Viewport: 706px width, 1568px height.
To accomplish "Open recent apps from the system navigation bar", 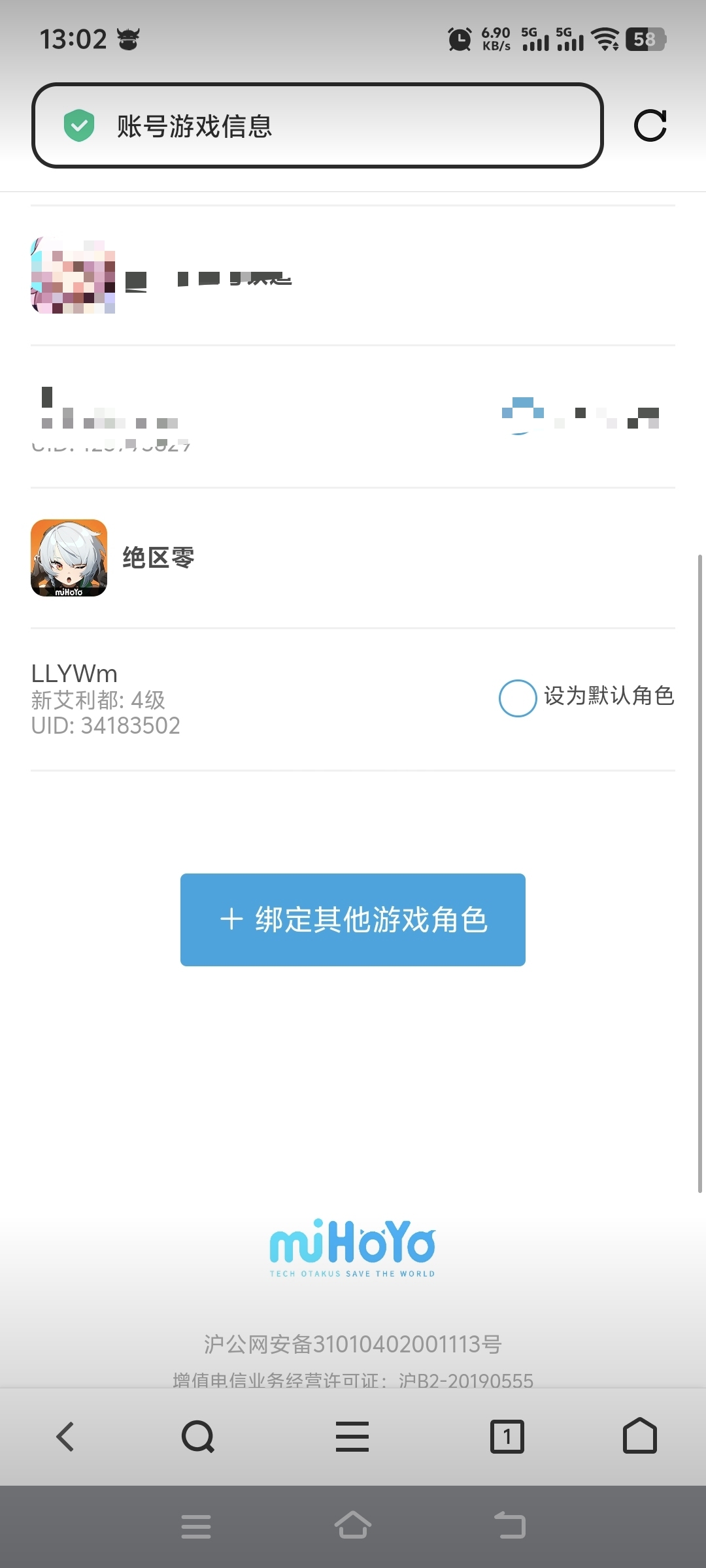I will click(x=196, y=1527).
